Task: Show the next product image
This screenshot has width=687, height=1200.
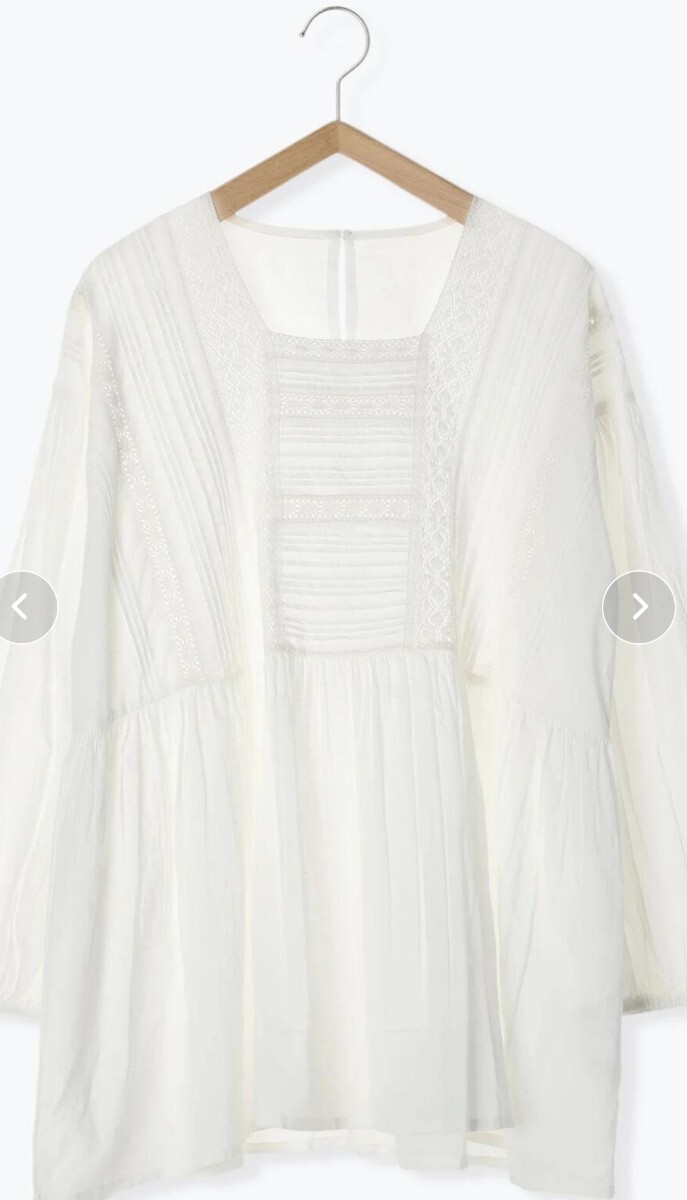Action: (x=640, y=606)
